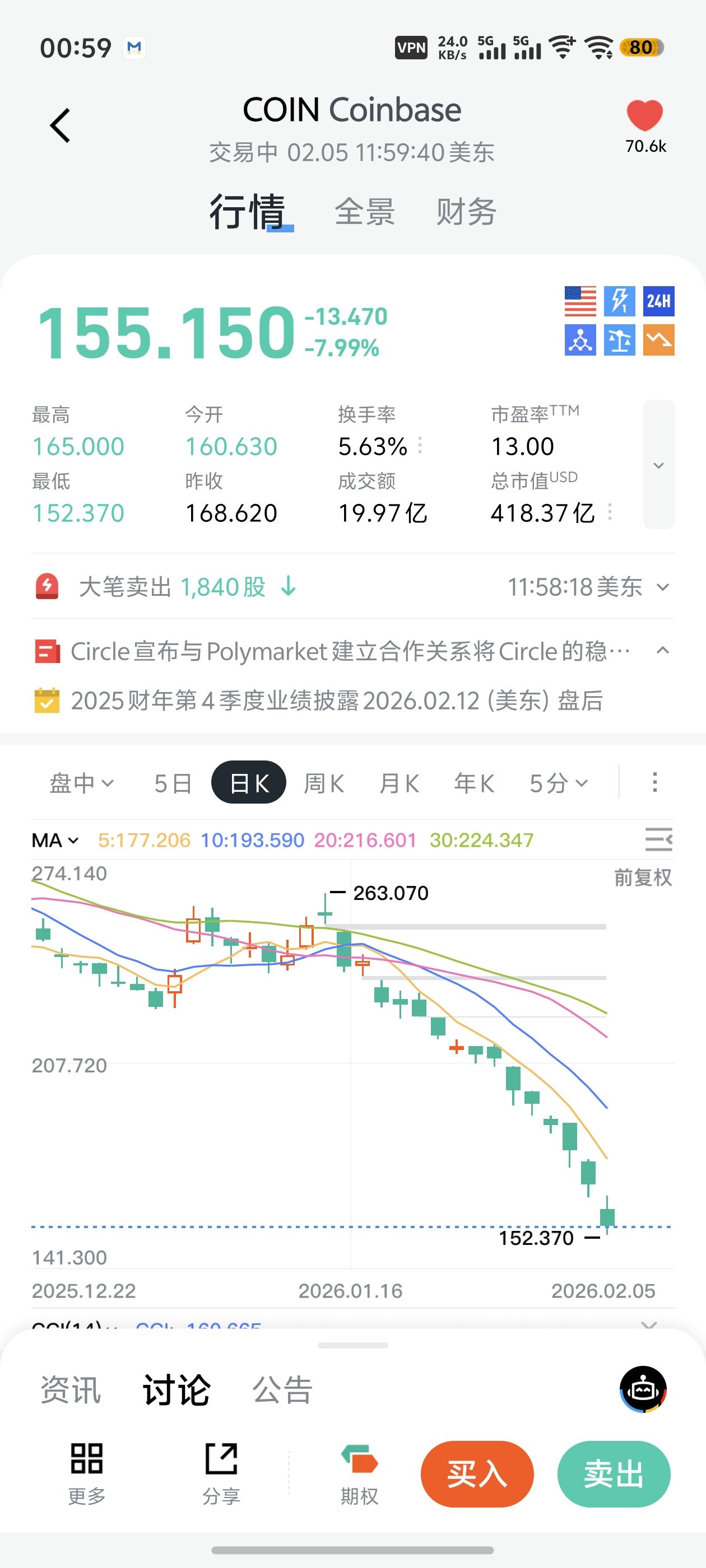Select the 5日 chart period
The width and height of the screenshot is (706, 1568).
click(173, 783)
